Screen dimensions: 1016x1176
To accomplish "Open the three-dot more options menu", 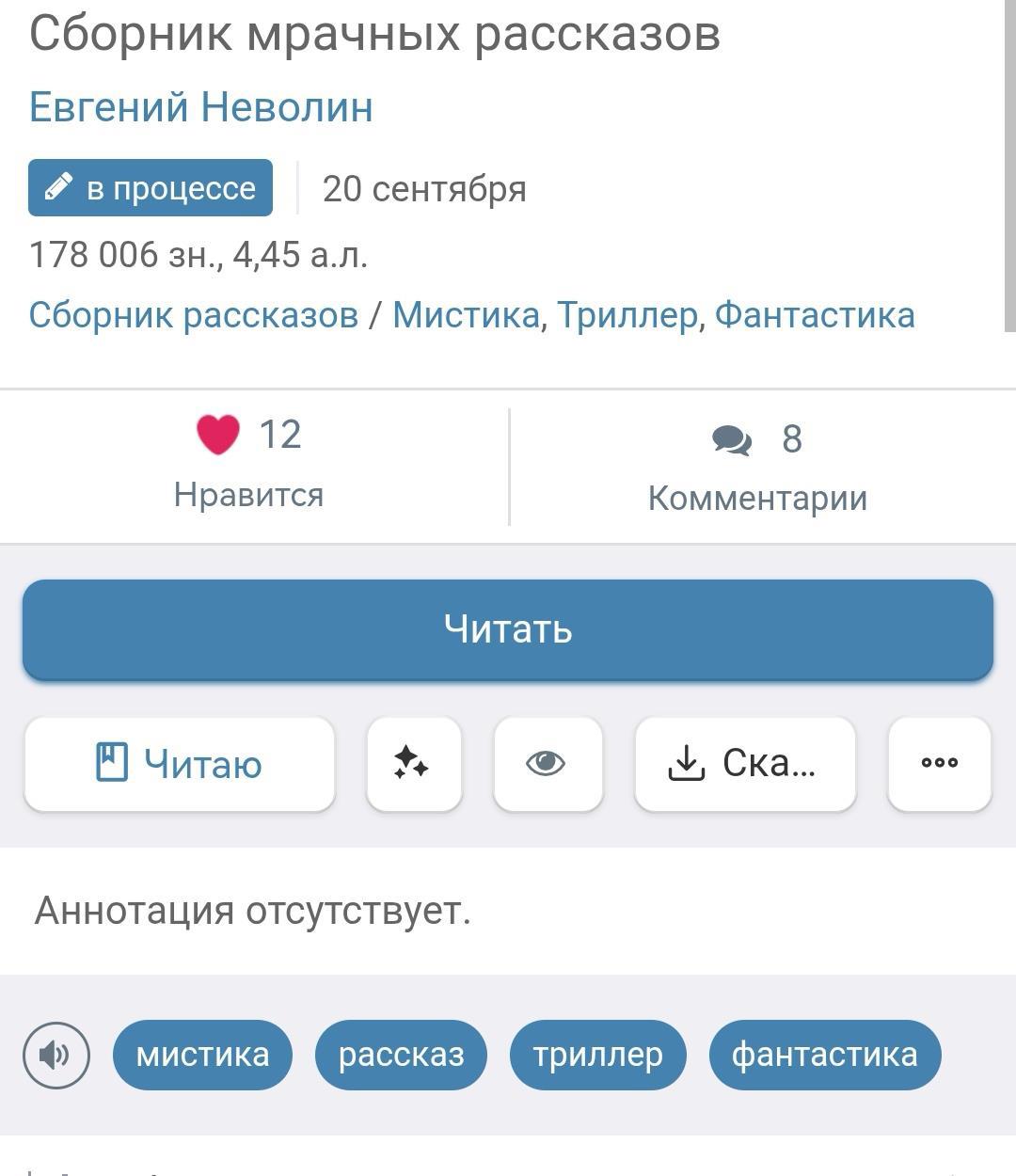I will point(939,763).
